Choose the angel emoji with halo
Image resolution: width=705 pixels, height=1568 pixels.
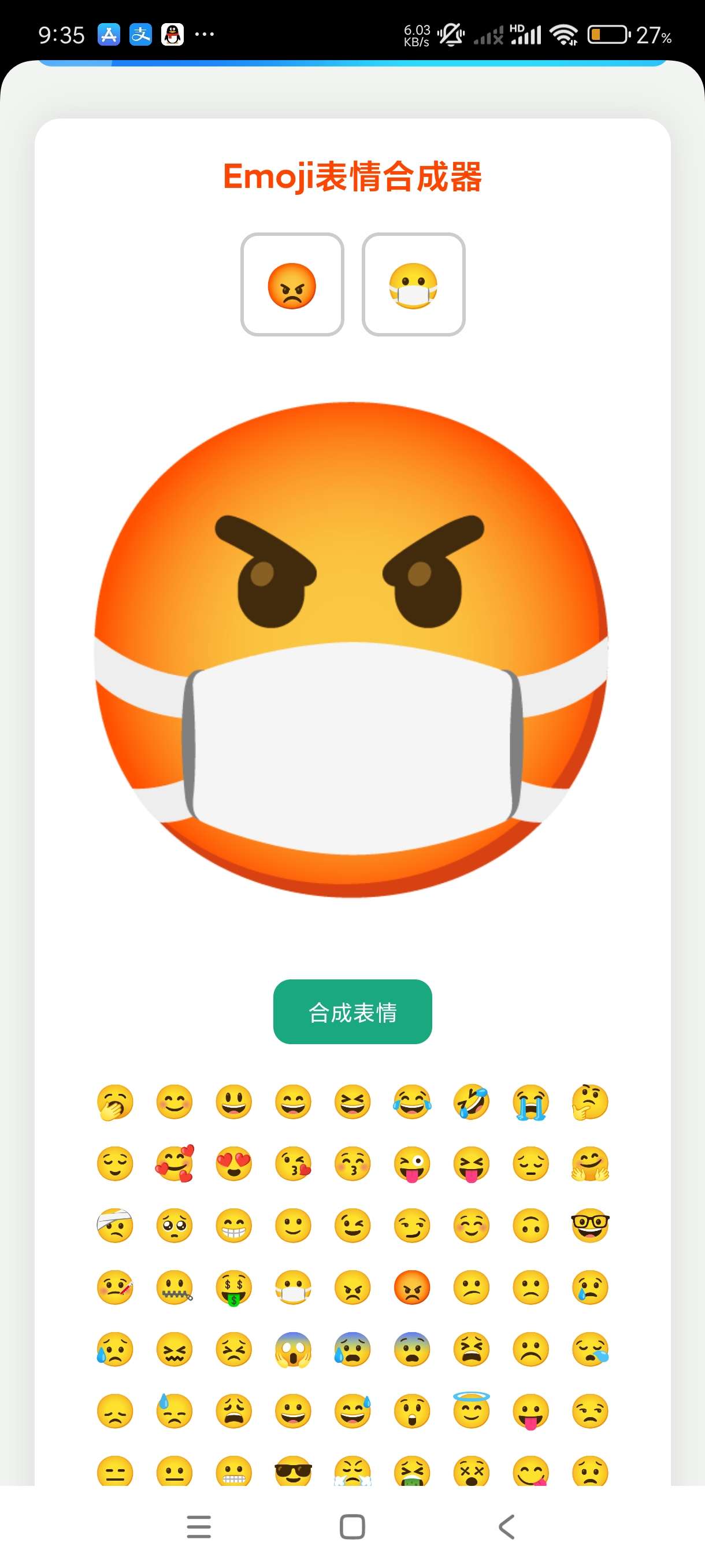point(472,1411)
